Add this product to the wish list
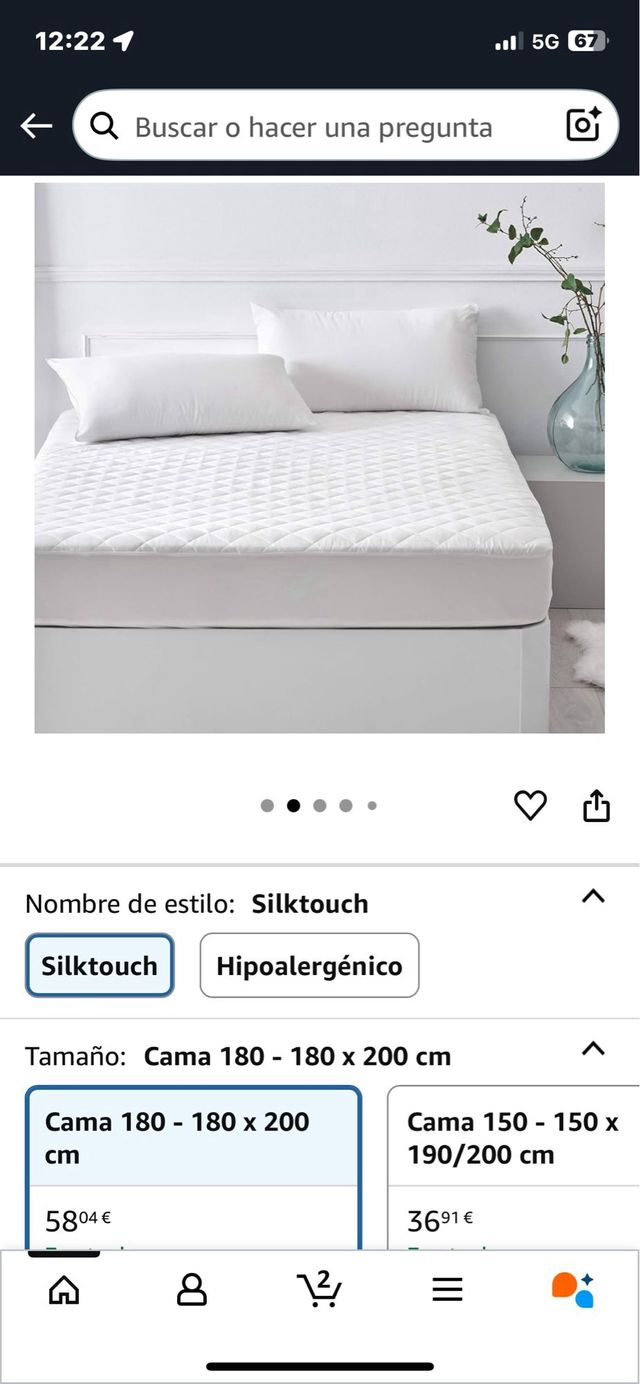The image size is (640, 1384). (530, 805)
